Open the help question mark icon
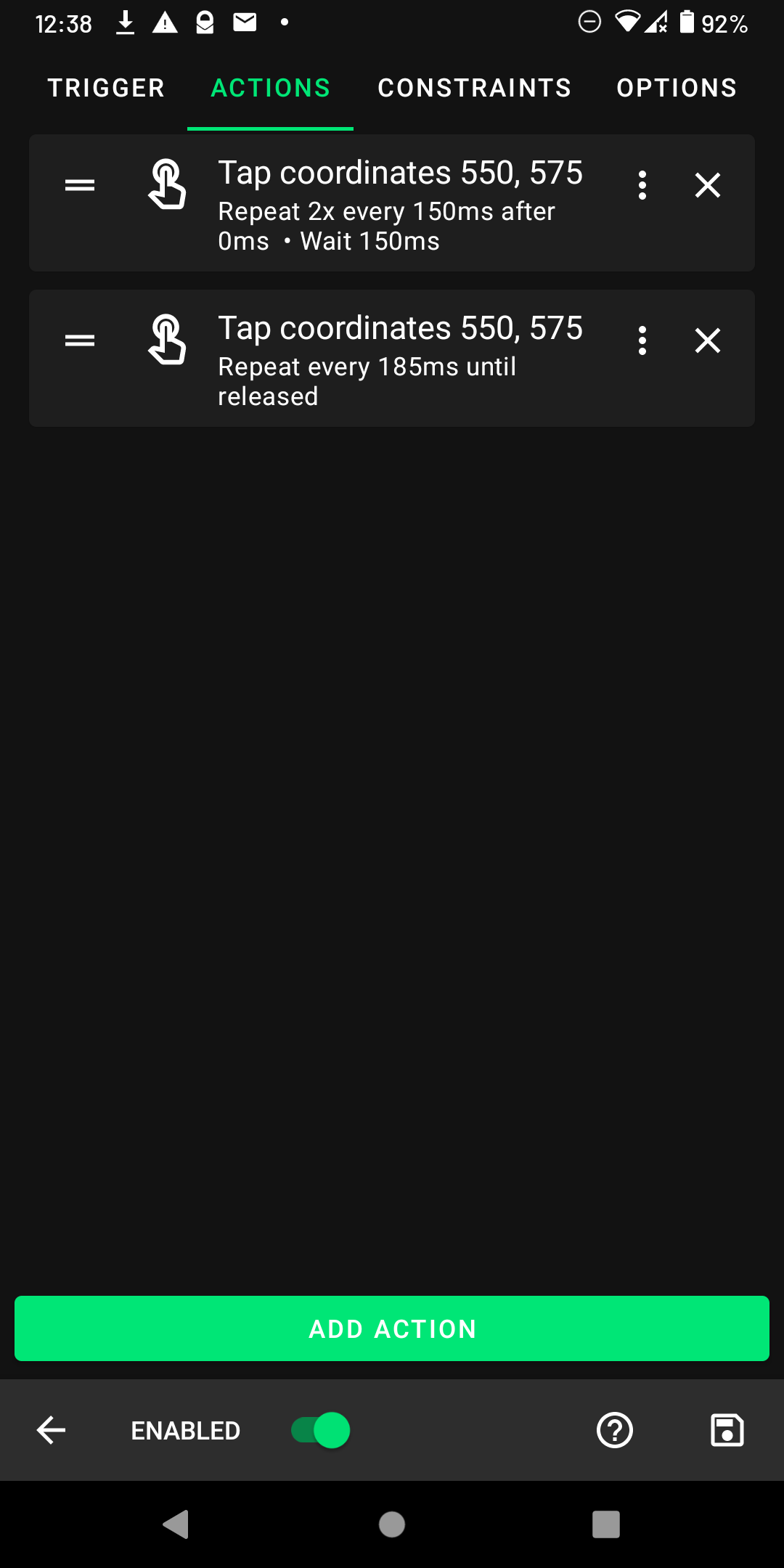 tap(614, 1430)
